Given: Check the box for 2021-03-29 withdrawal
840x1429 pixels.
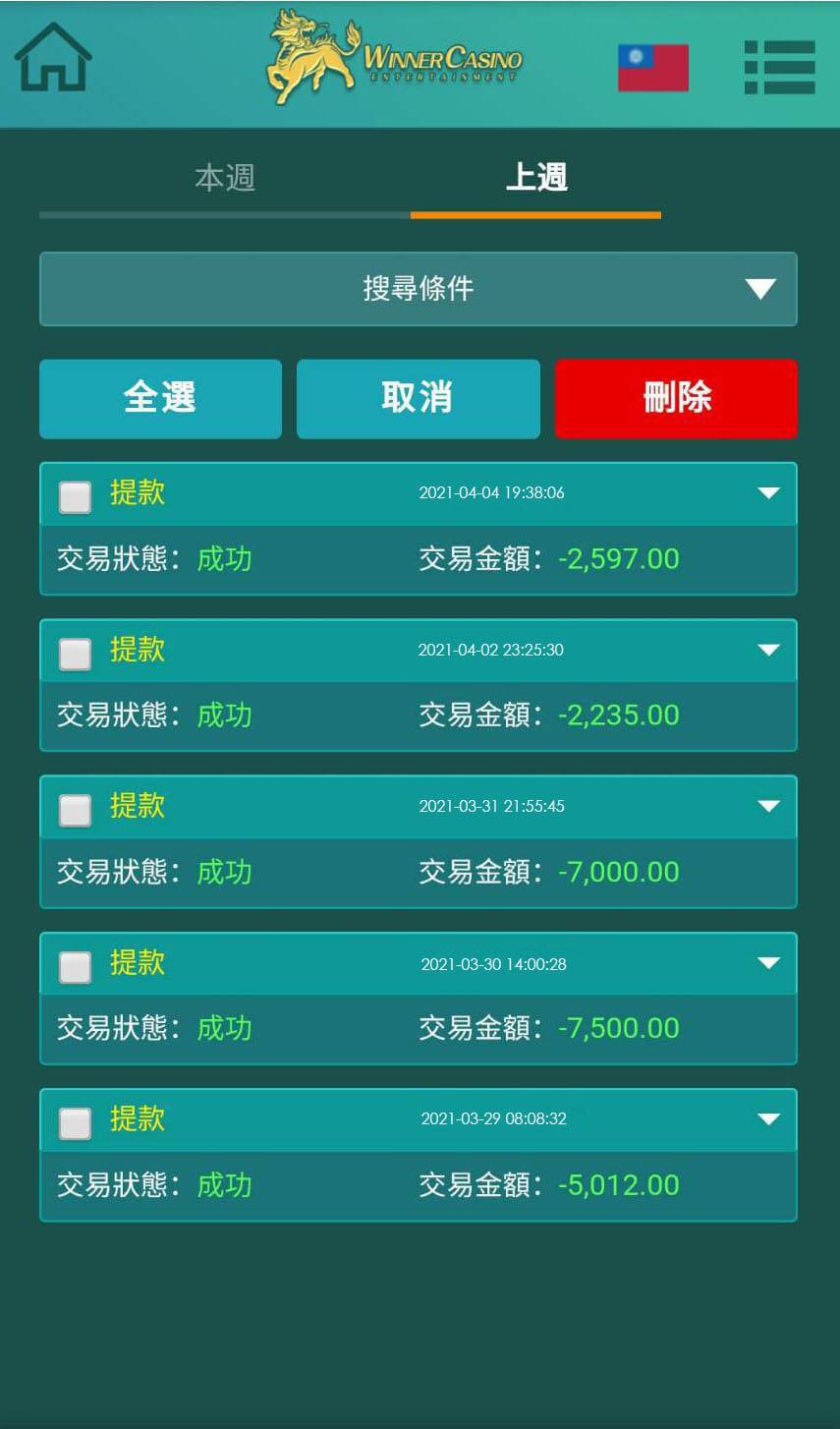Looking at the screenshot, I should pyautogui.click(x=76, y=1122).
